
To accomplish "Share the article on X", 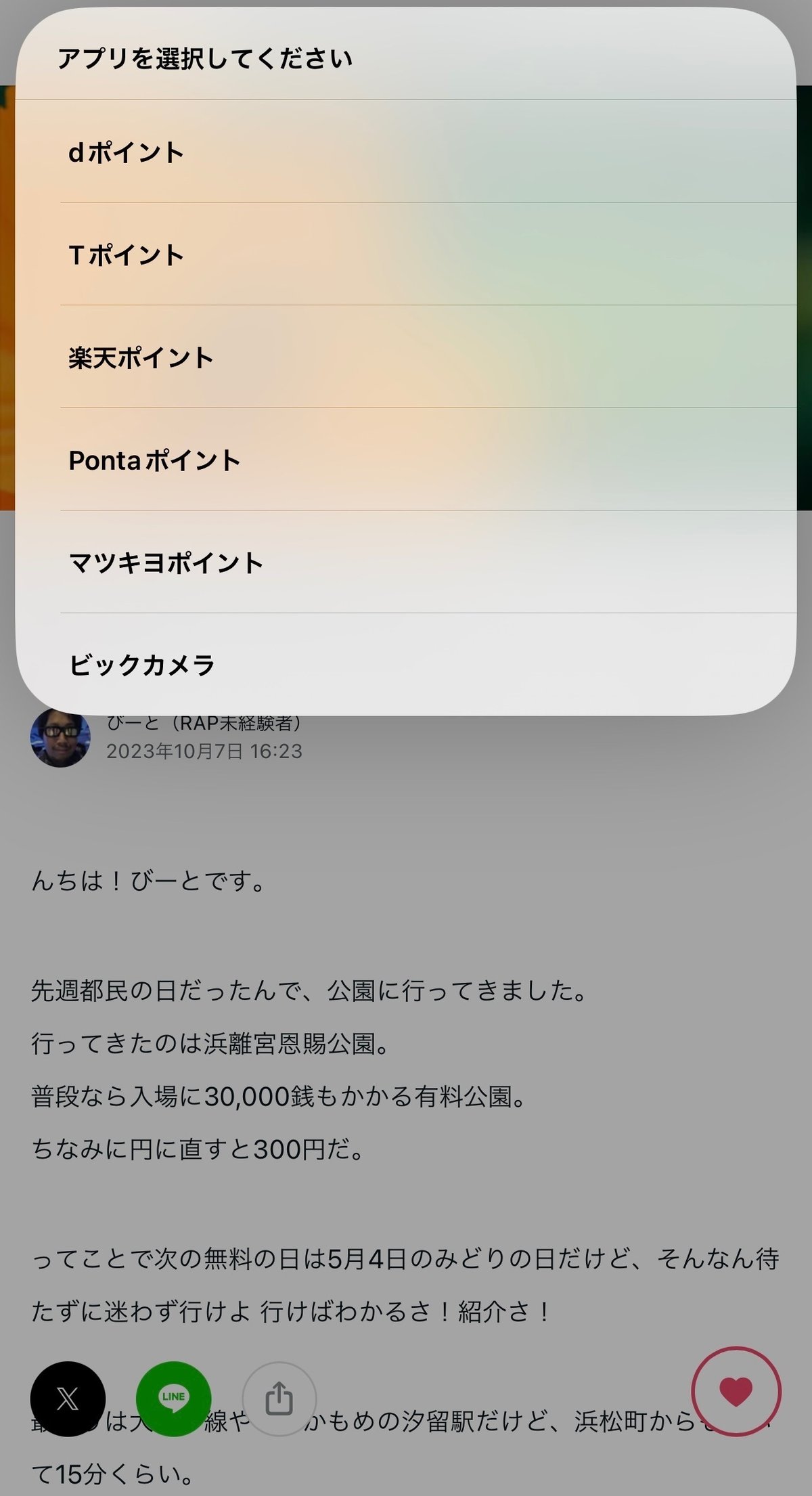I will pyautogui.click(x=68, y=1399).
